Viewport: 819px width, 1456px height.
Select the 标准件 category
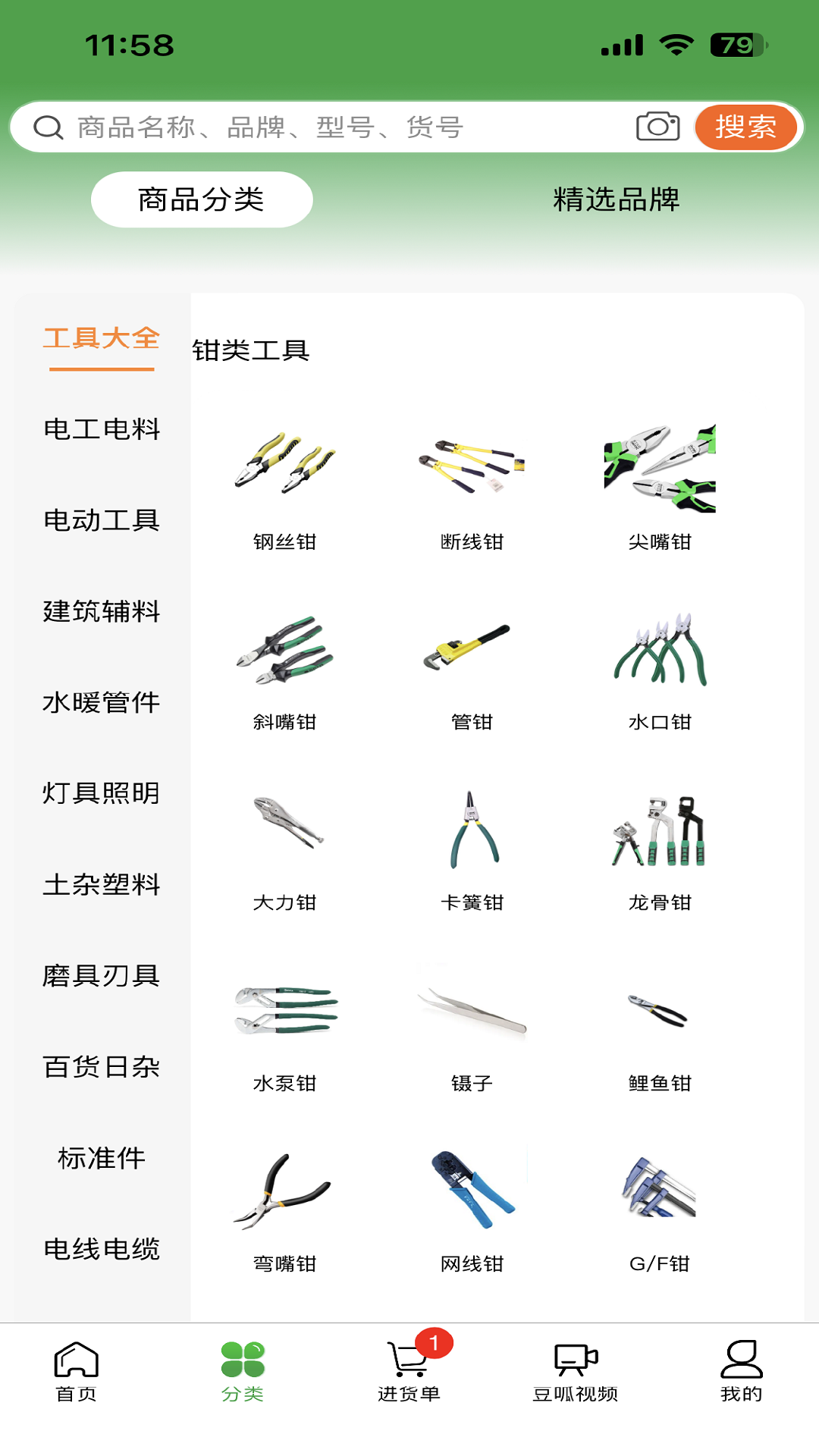[x=102, y=1158]
